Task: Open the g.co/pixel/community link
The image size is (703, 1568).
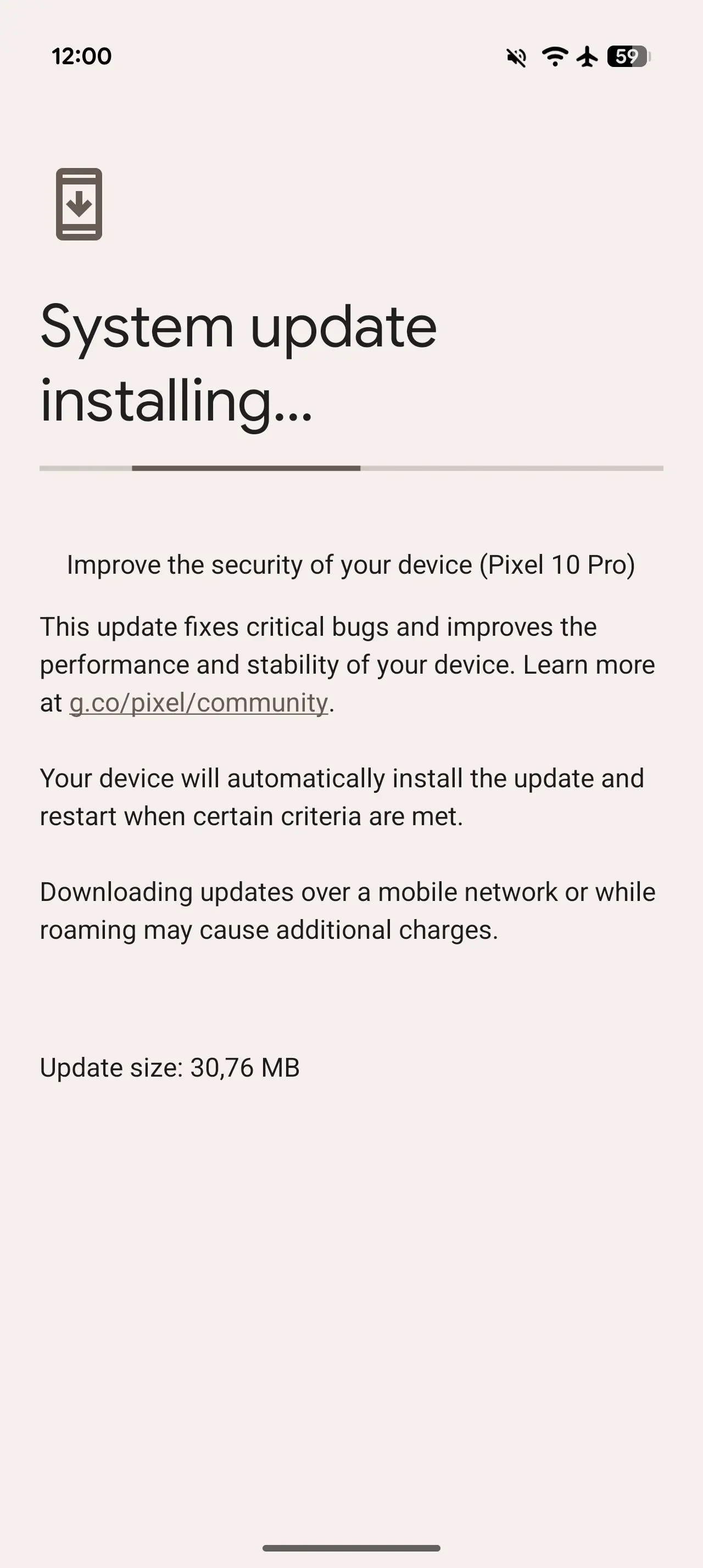Action: pyautogui.click(x=198, y=703)
